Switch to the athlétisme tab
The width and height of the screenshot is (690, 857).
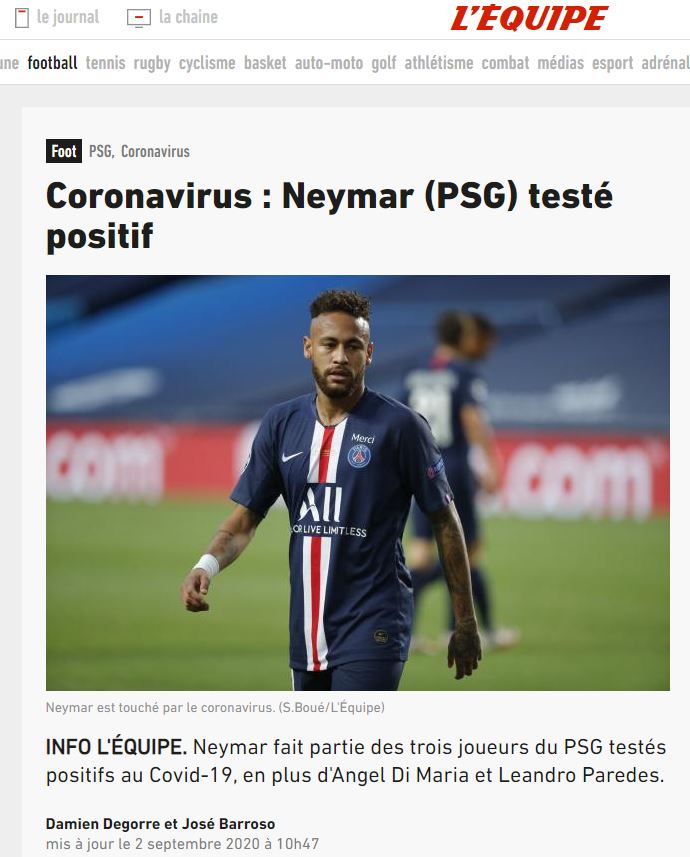[x=439, y=63]
